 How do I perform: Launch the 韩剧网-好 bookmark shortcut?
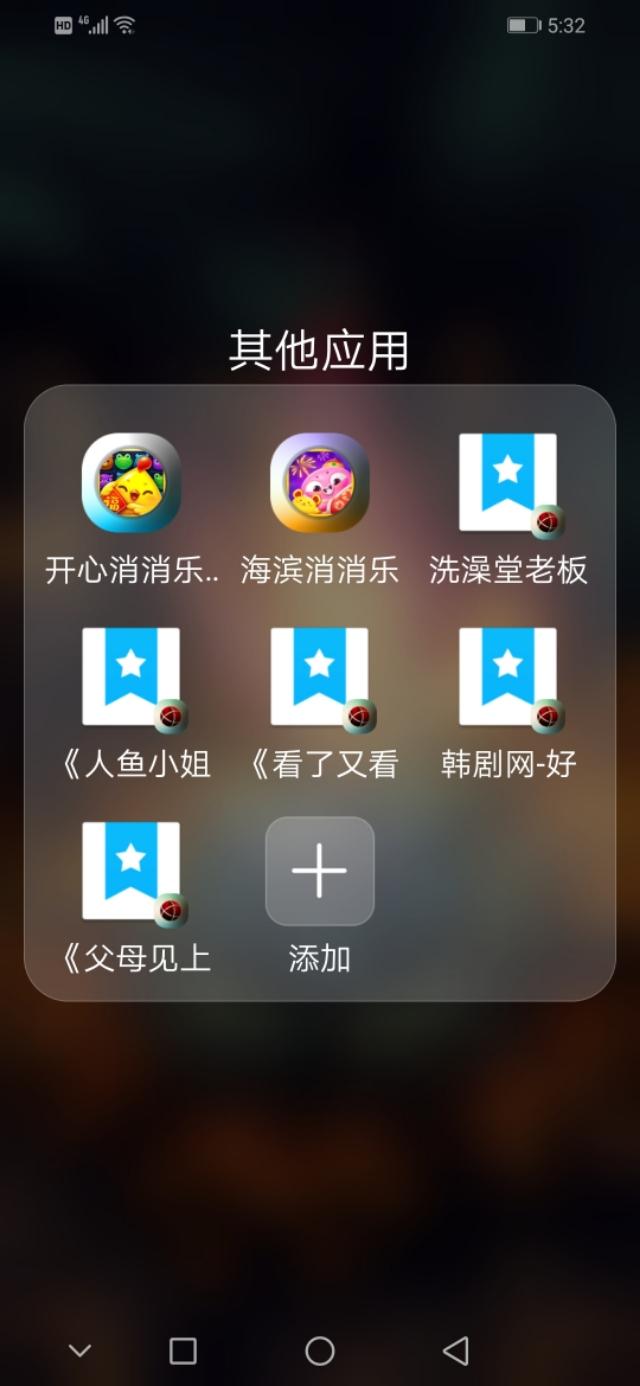coord(508,677)
